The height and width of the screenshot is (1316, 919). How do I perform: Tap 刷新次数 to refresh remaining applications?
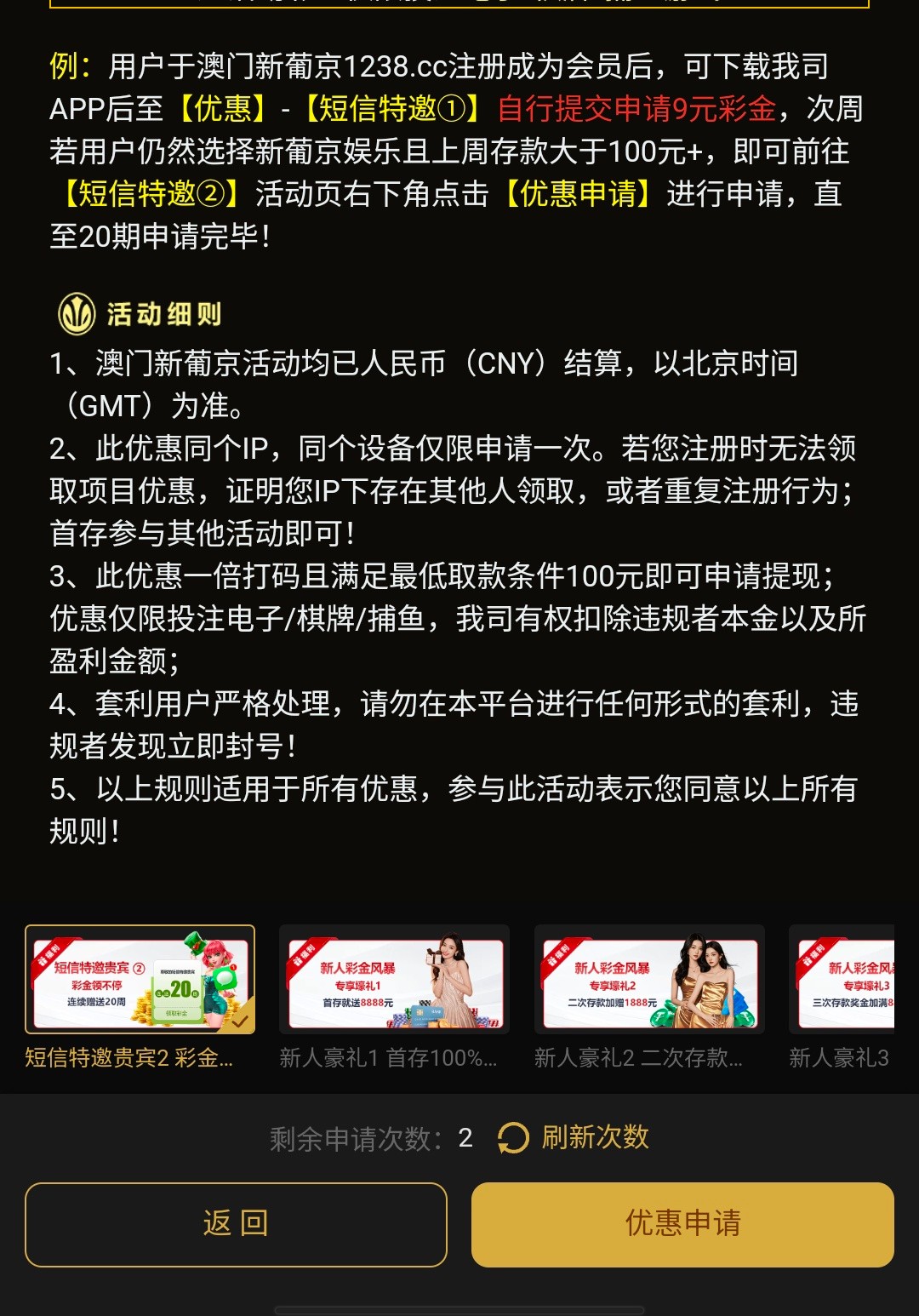point(574,1138)
